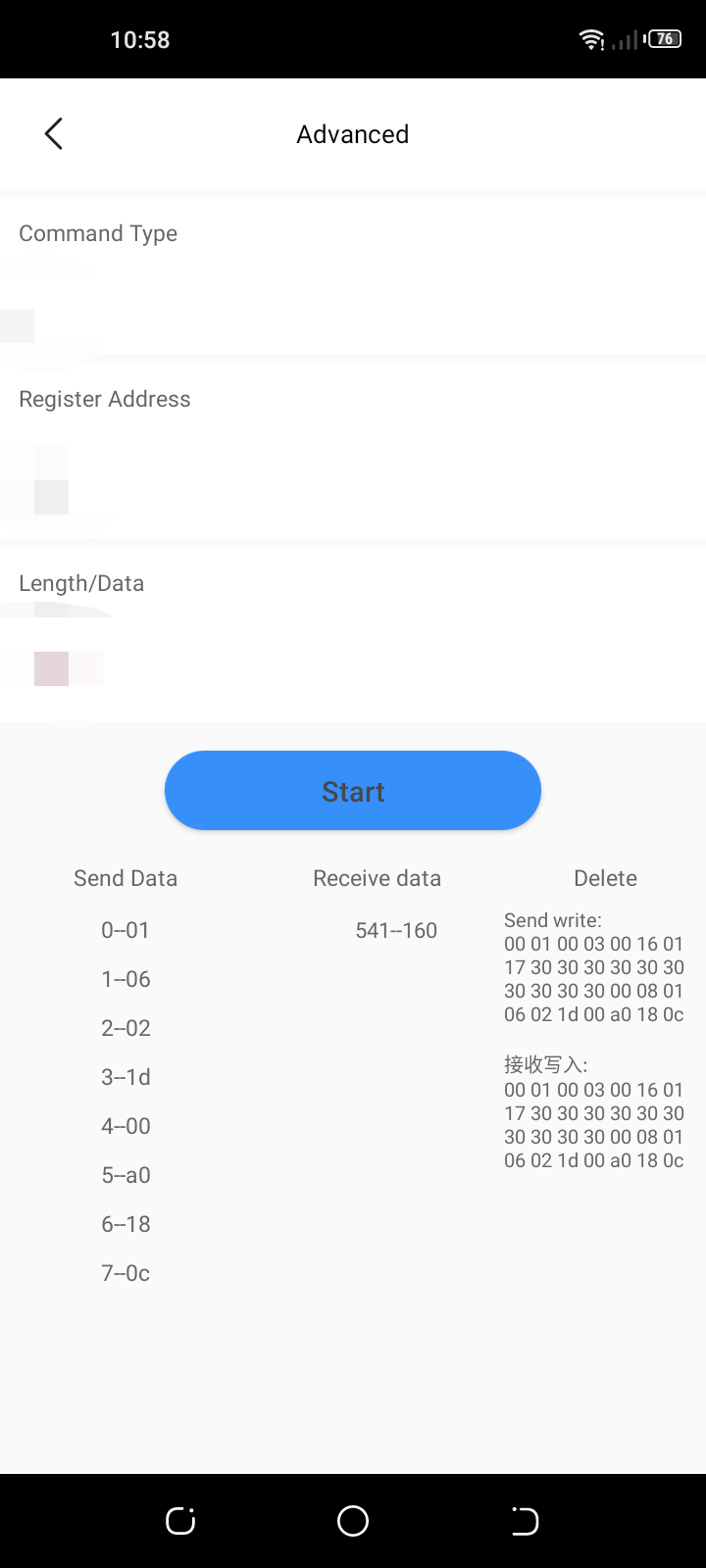Image resolution: width=706 pixels, height=1568 pixels.
Task: Select the 接收写入 log entry
Action: [x=593, y=1112]
